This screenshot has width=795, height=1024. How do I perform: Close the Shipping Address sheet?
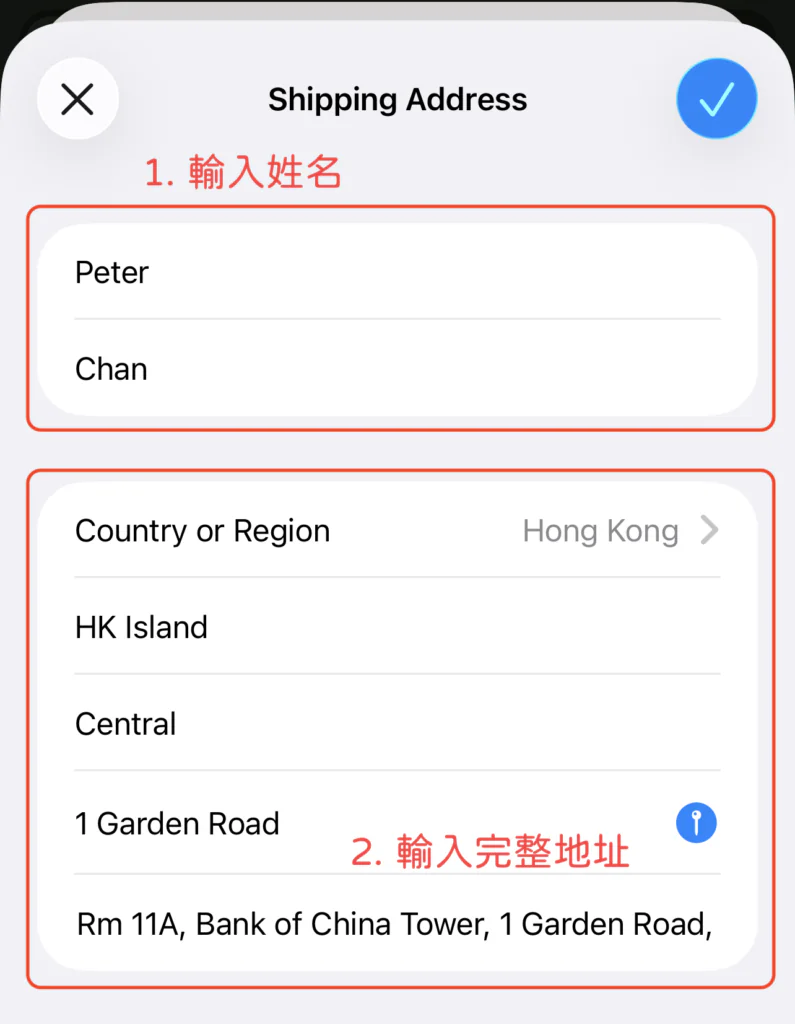pyautogui.click(x=77, y=99)
